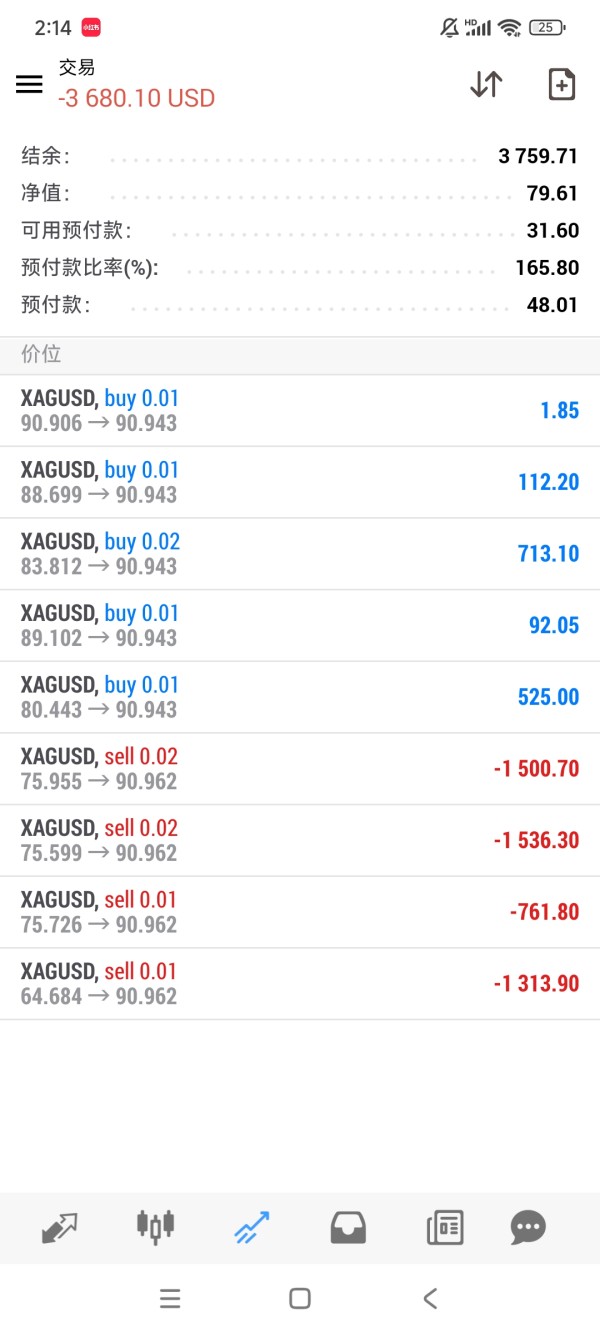Open the hamburger drawer menu
The width and height of the screenshot is (600, 1333).
click(x=29, y=85)
